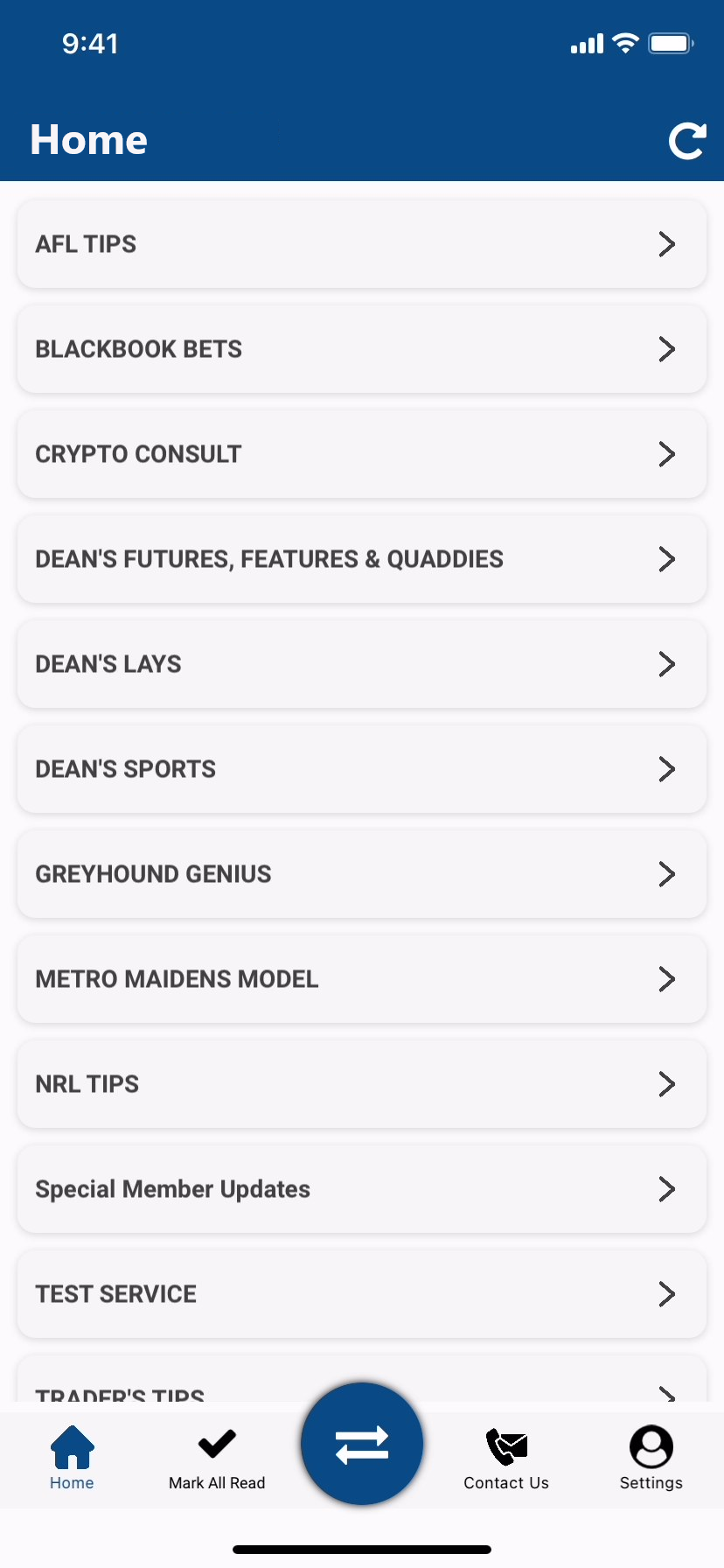This screenshot has width=724, height=1568.
Task: Tap Mark All Read
Action: coord(217,1459)
